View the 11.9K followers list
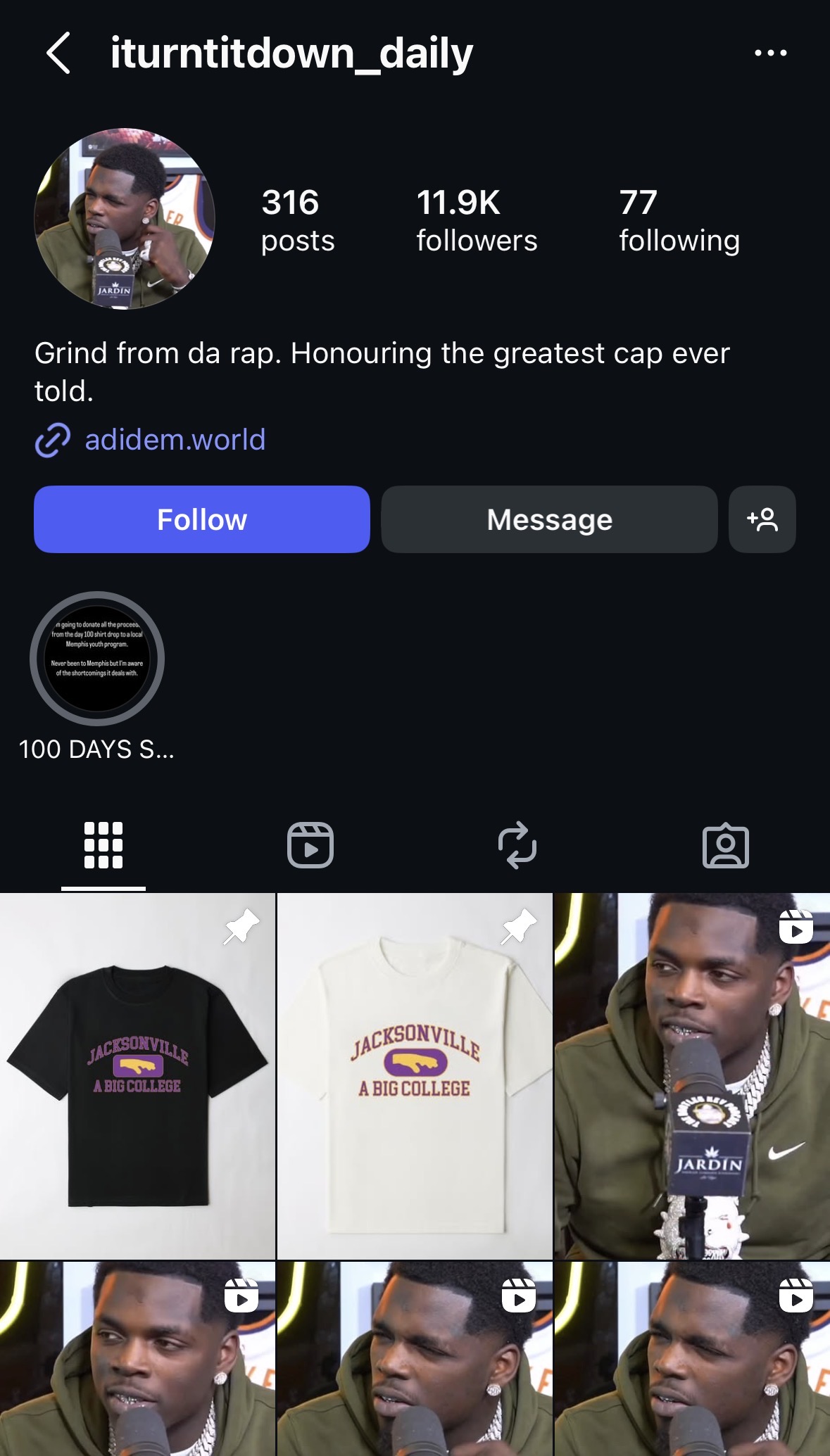 pyautogui.click(x=477, y=220)
